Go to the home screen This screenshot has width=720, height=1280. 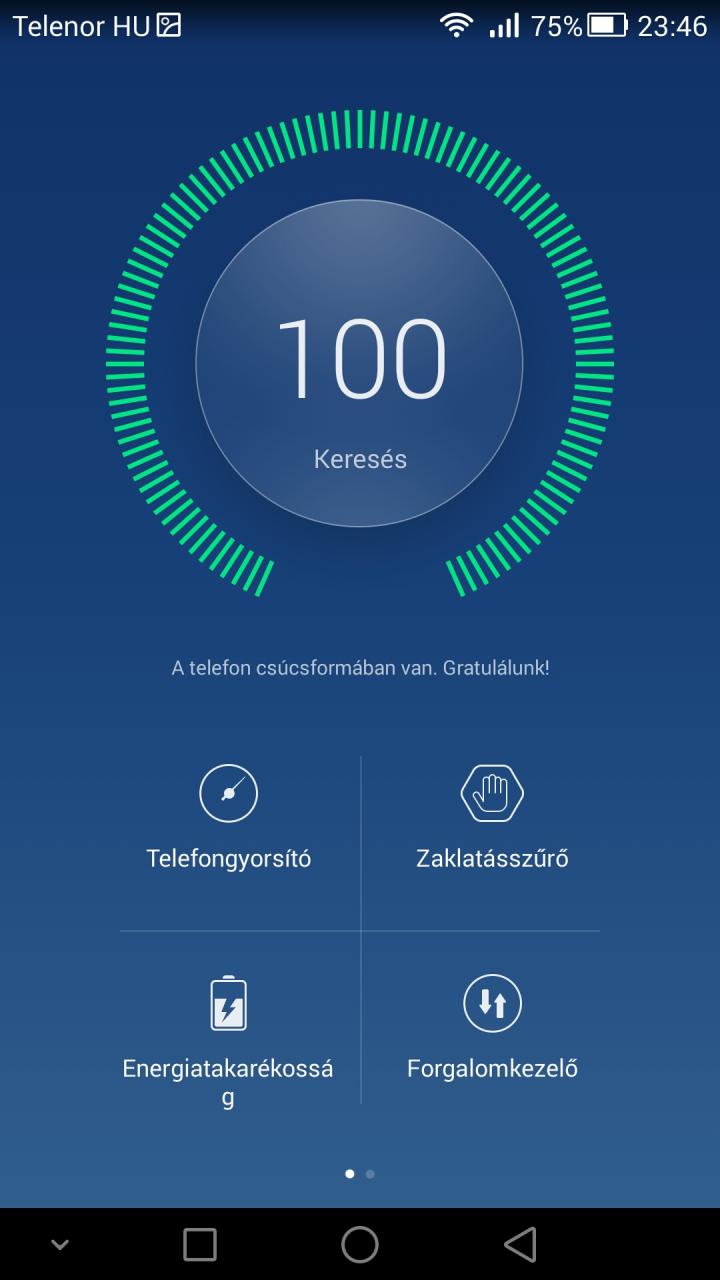360,1244
